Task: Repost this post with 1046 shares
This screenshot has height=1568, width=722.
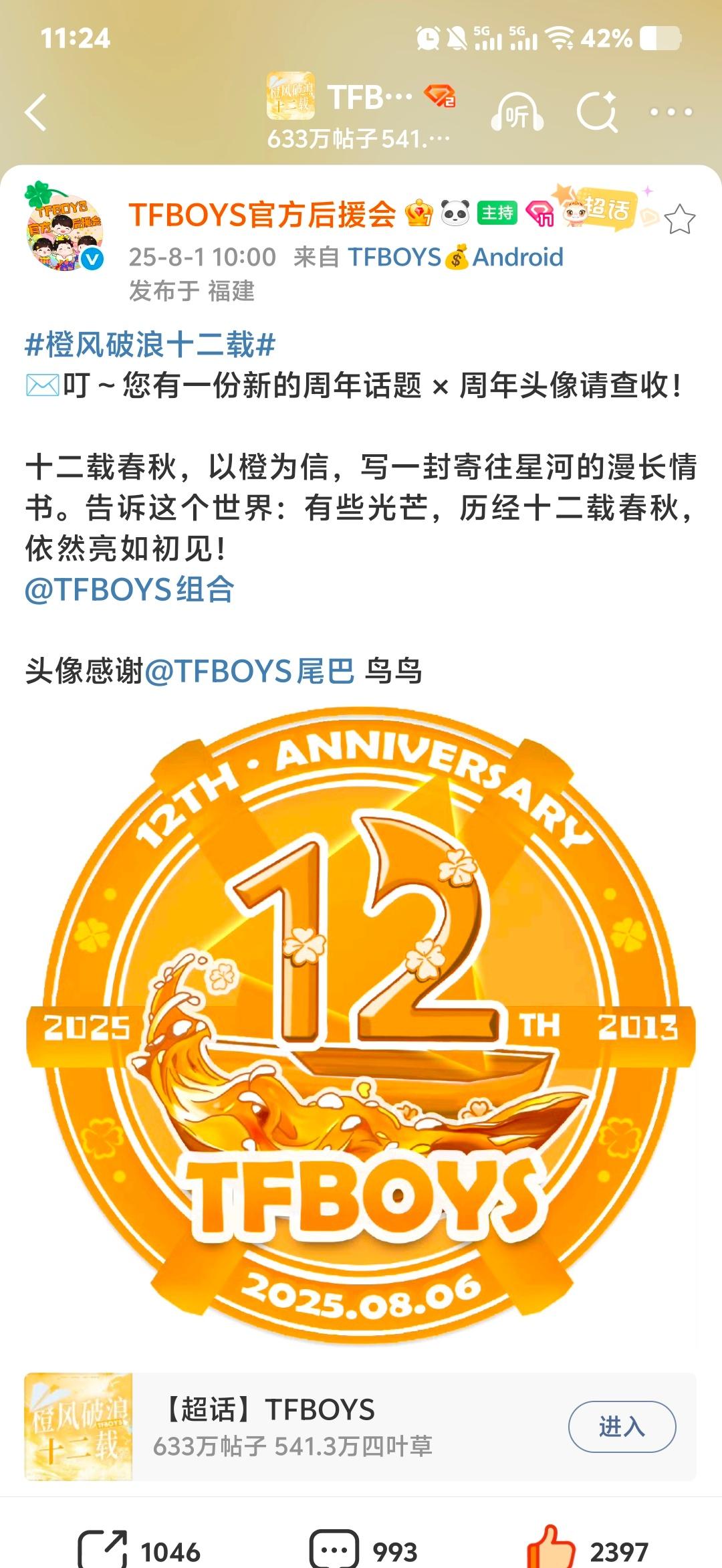Action: click(139, 1551)
